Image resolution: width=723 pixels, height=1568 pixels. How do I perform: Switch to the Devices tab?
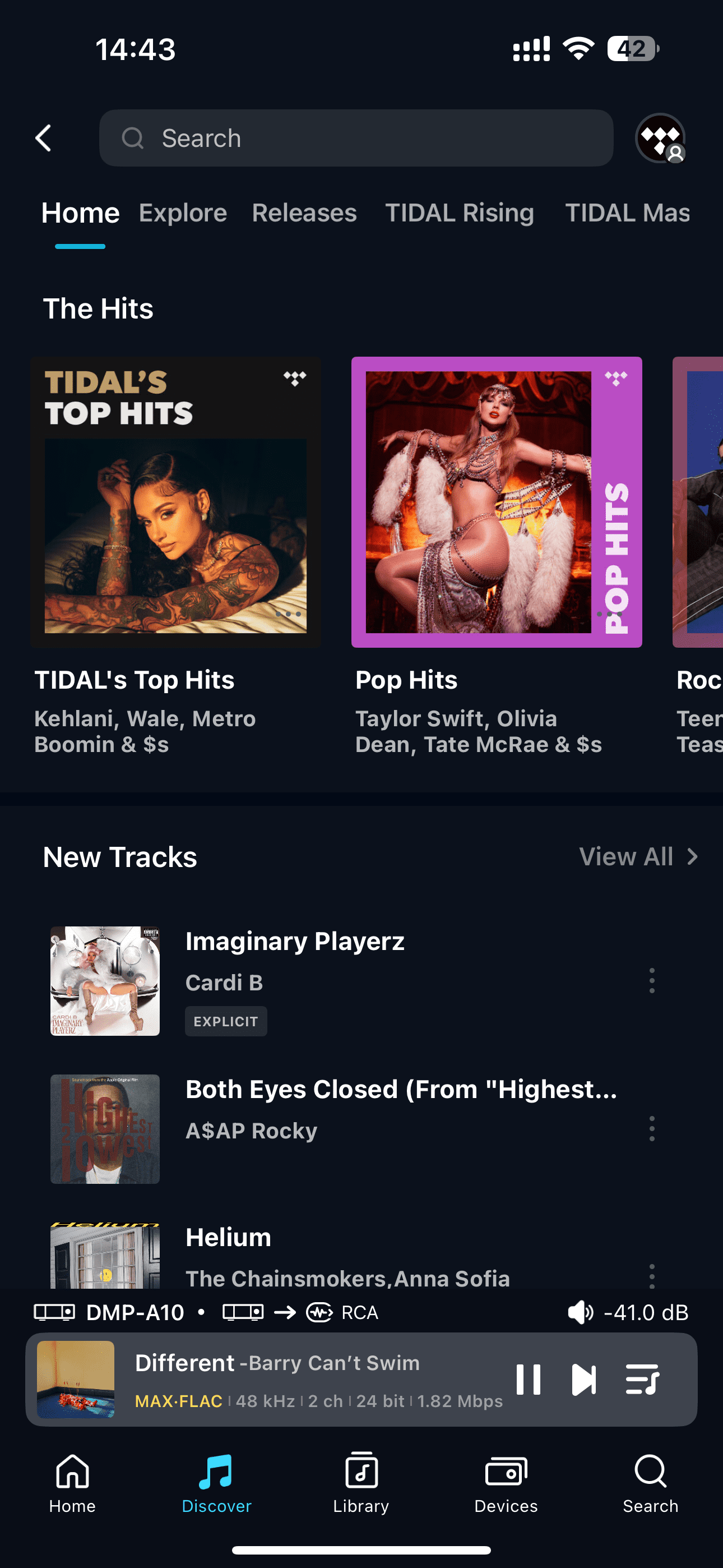[506, 1484]
